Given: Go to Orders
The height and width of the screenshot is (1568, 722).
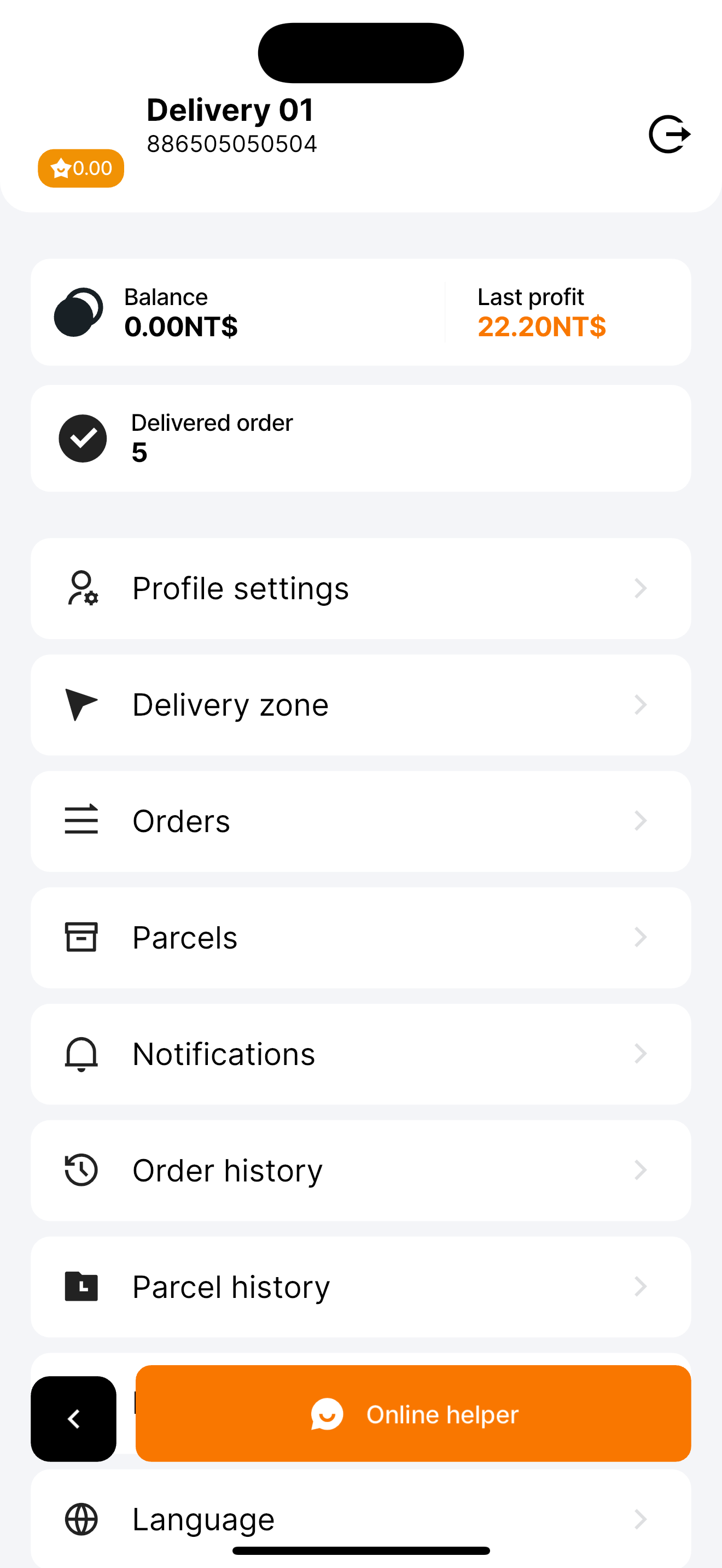Looking at the screenshot, I should 361,821.
